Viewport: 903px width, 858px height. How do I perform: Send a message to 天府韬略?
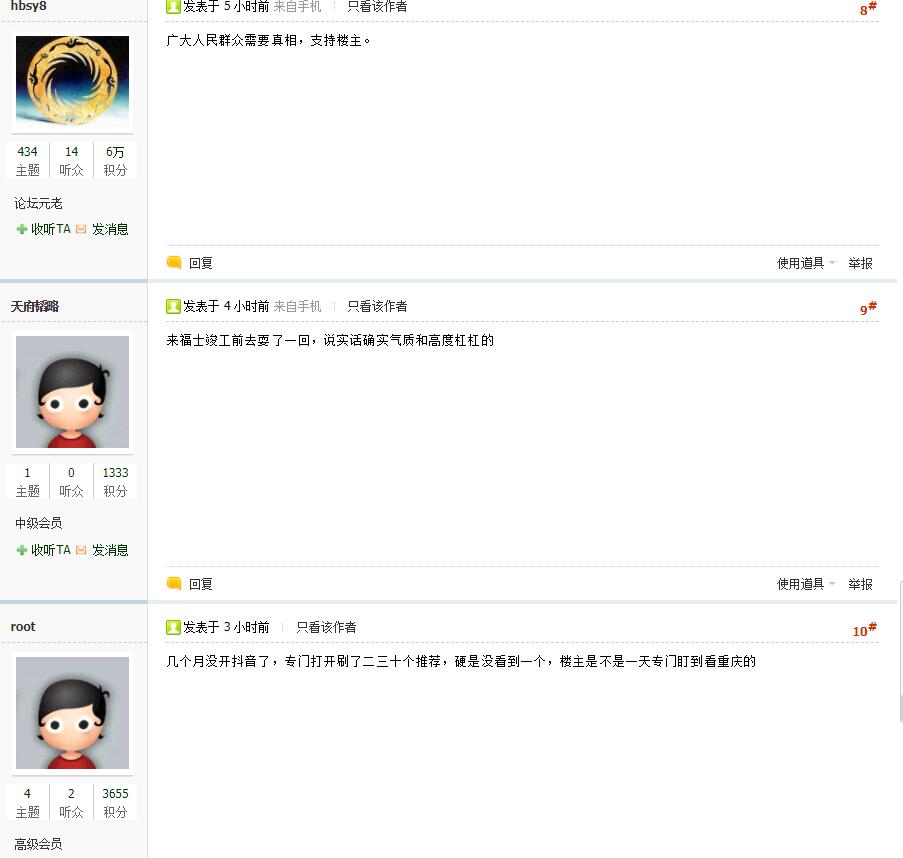[110, 550]
